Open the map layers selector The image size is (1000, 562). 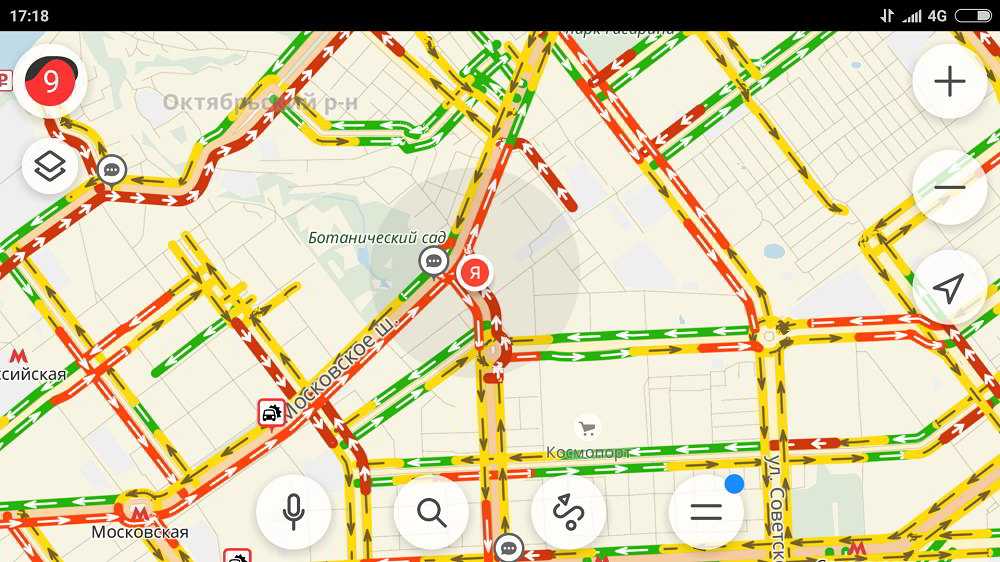(50, 166)
